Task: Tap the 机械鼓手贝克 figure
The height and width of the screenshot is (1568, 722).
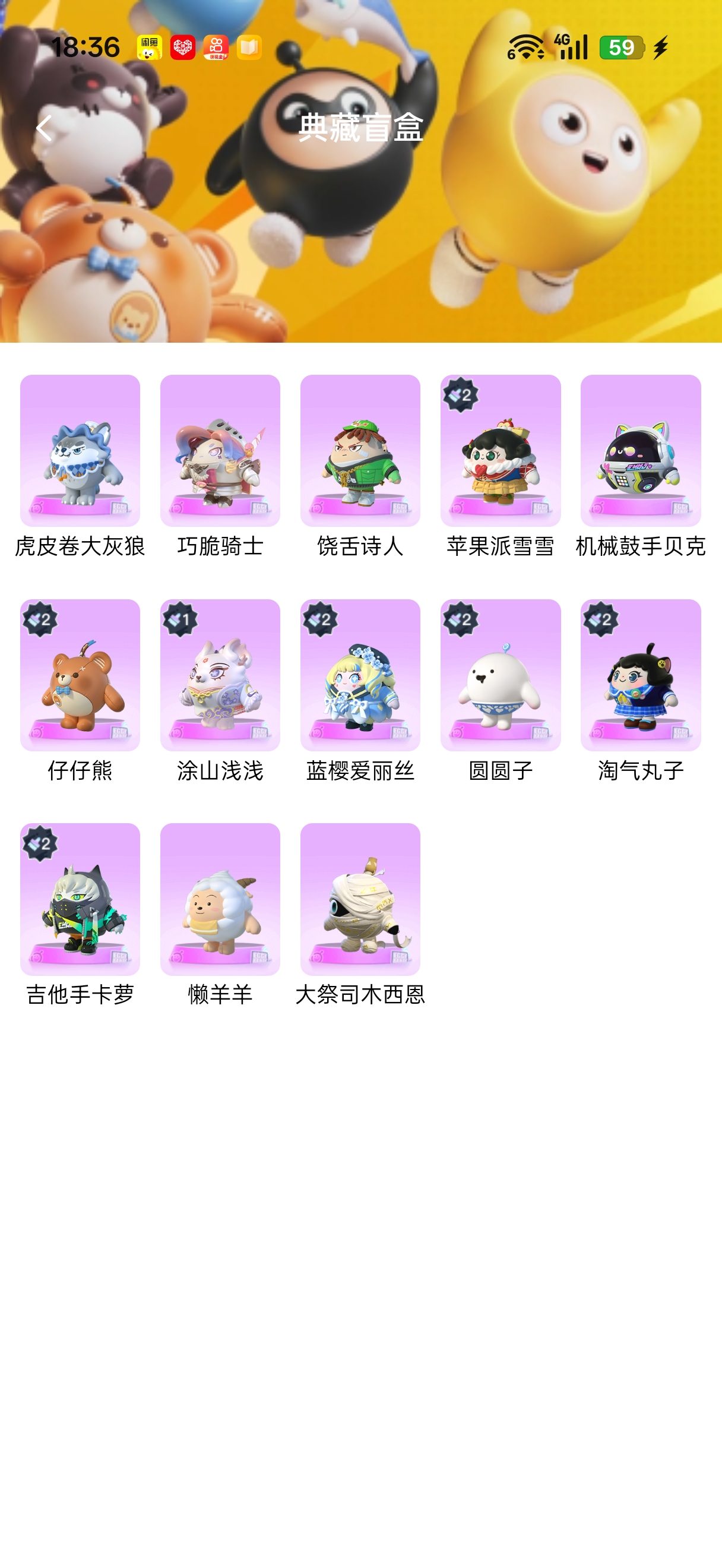Action: coord(640,451)
